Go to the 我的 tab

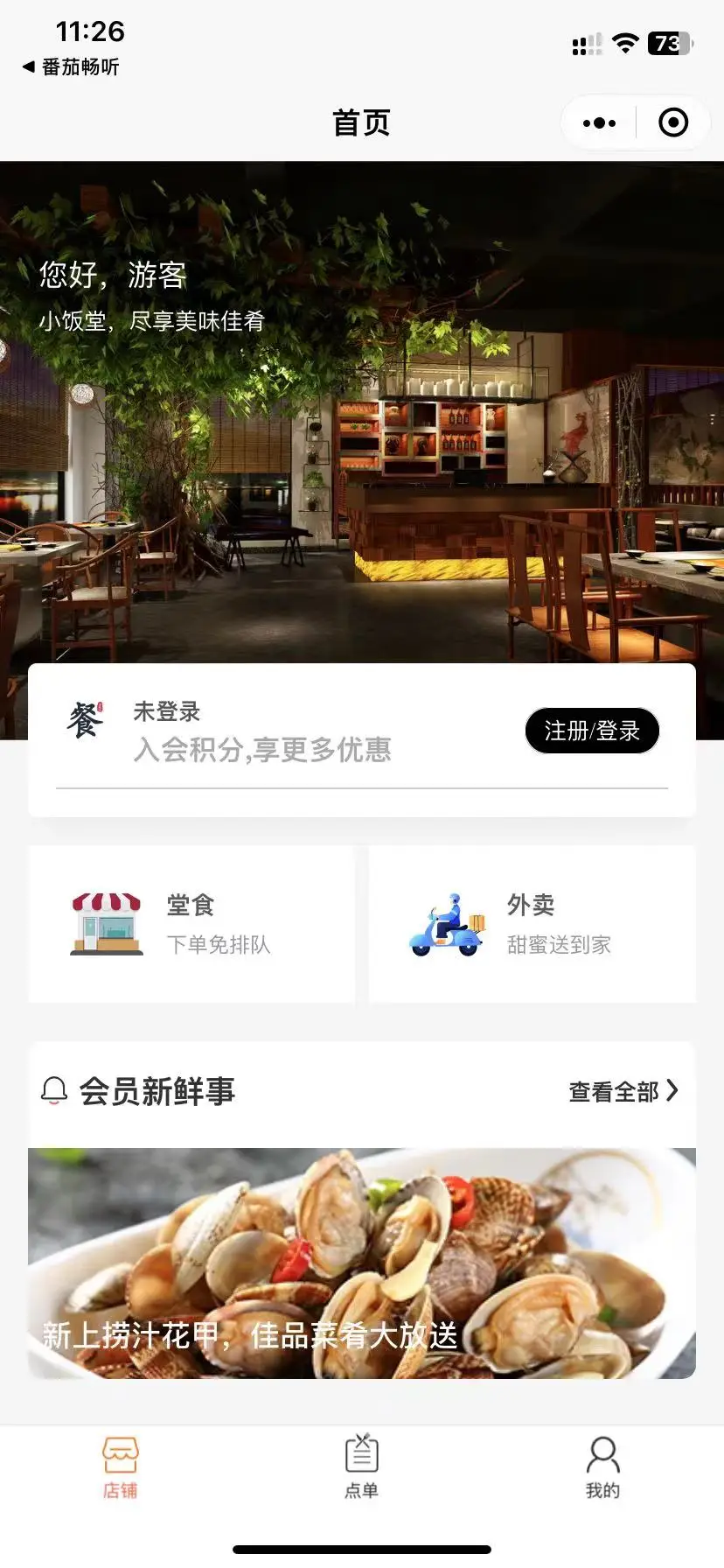coord(602,1467)
